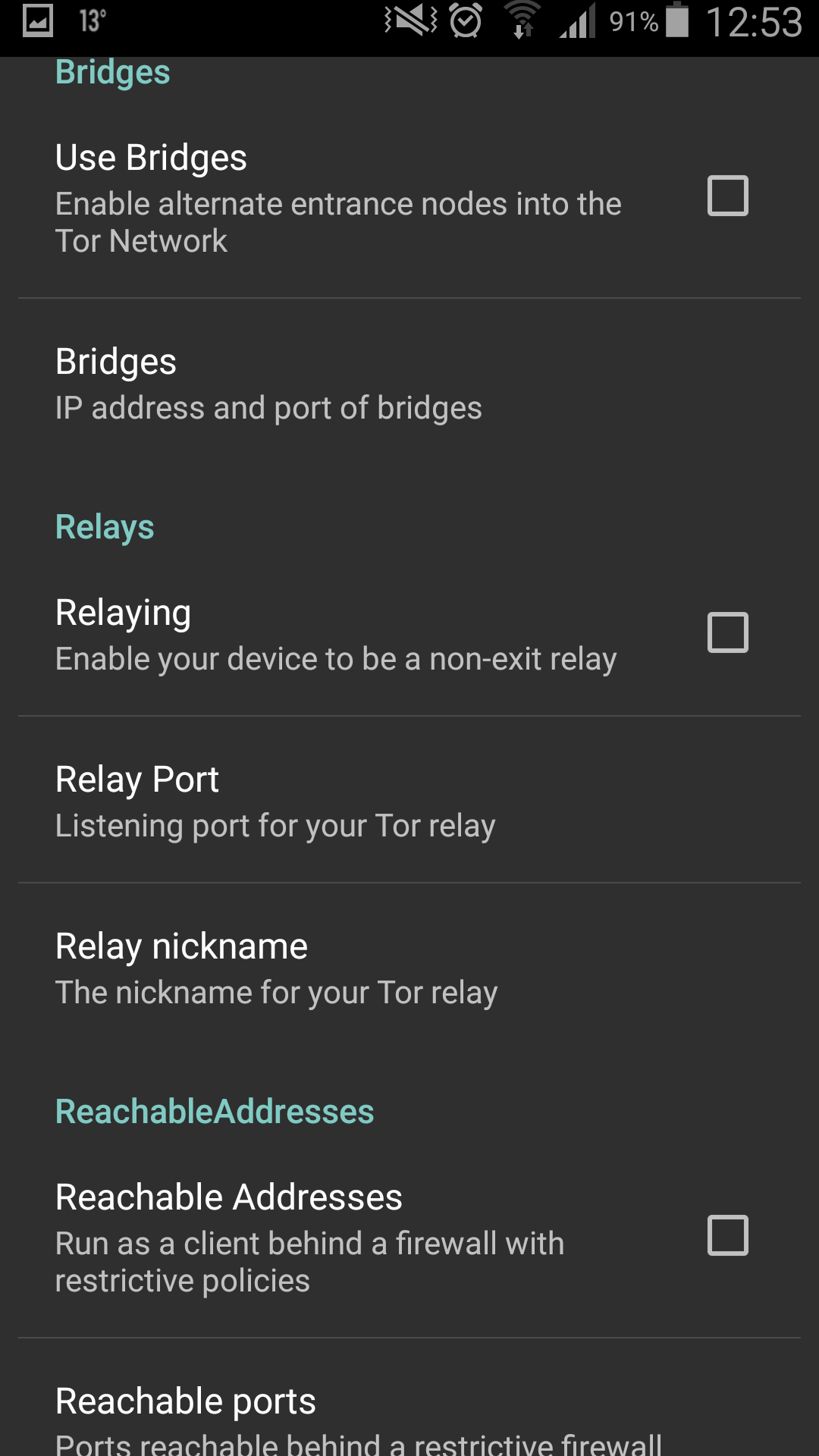
Task: Open the Relay Port setting
Action: coord(409,800)
